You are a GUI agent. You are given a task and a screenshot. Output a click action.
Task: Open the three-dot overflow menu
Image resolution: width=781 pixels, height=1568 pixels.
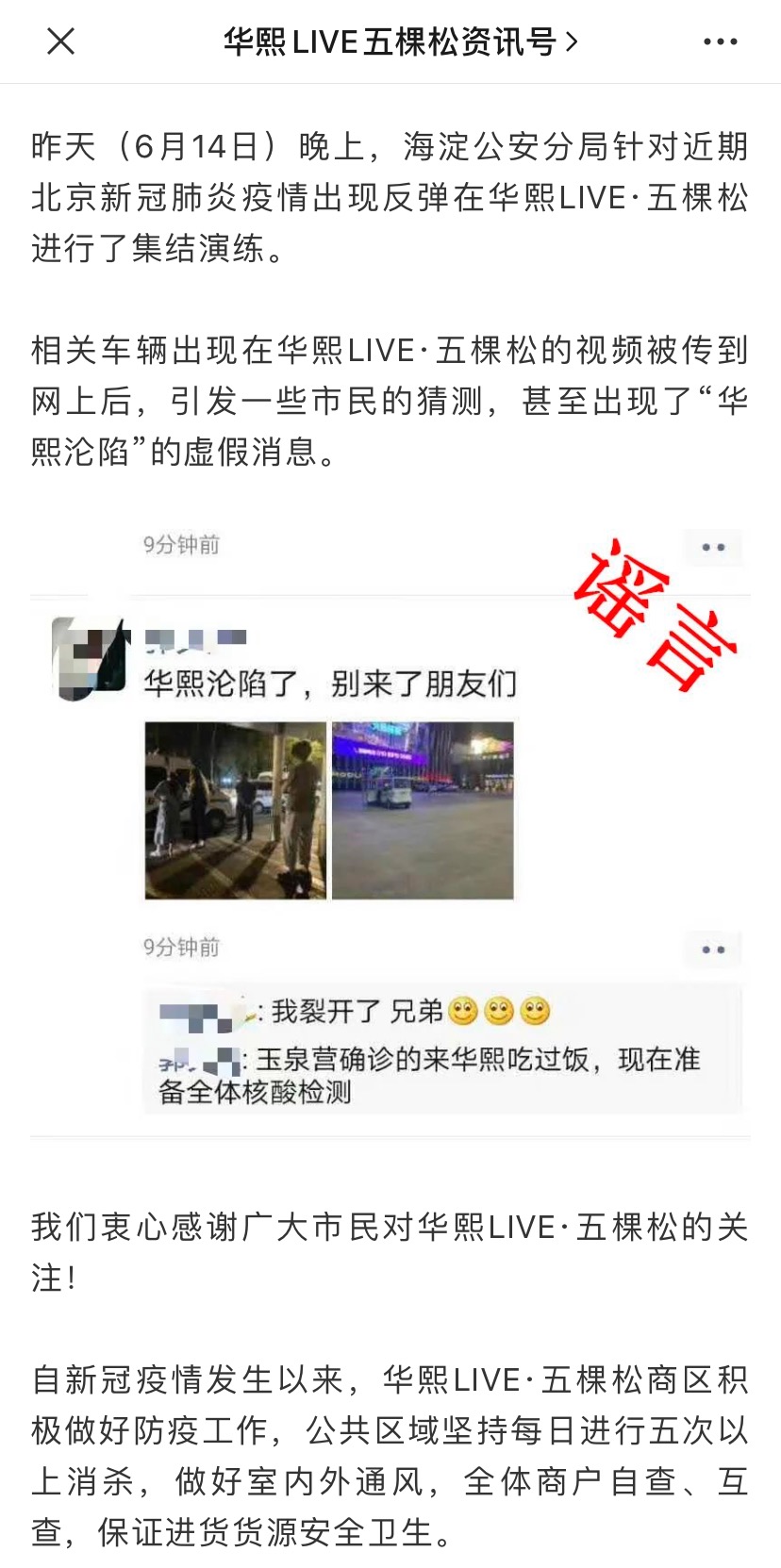tap(720, 42)
